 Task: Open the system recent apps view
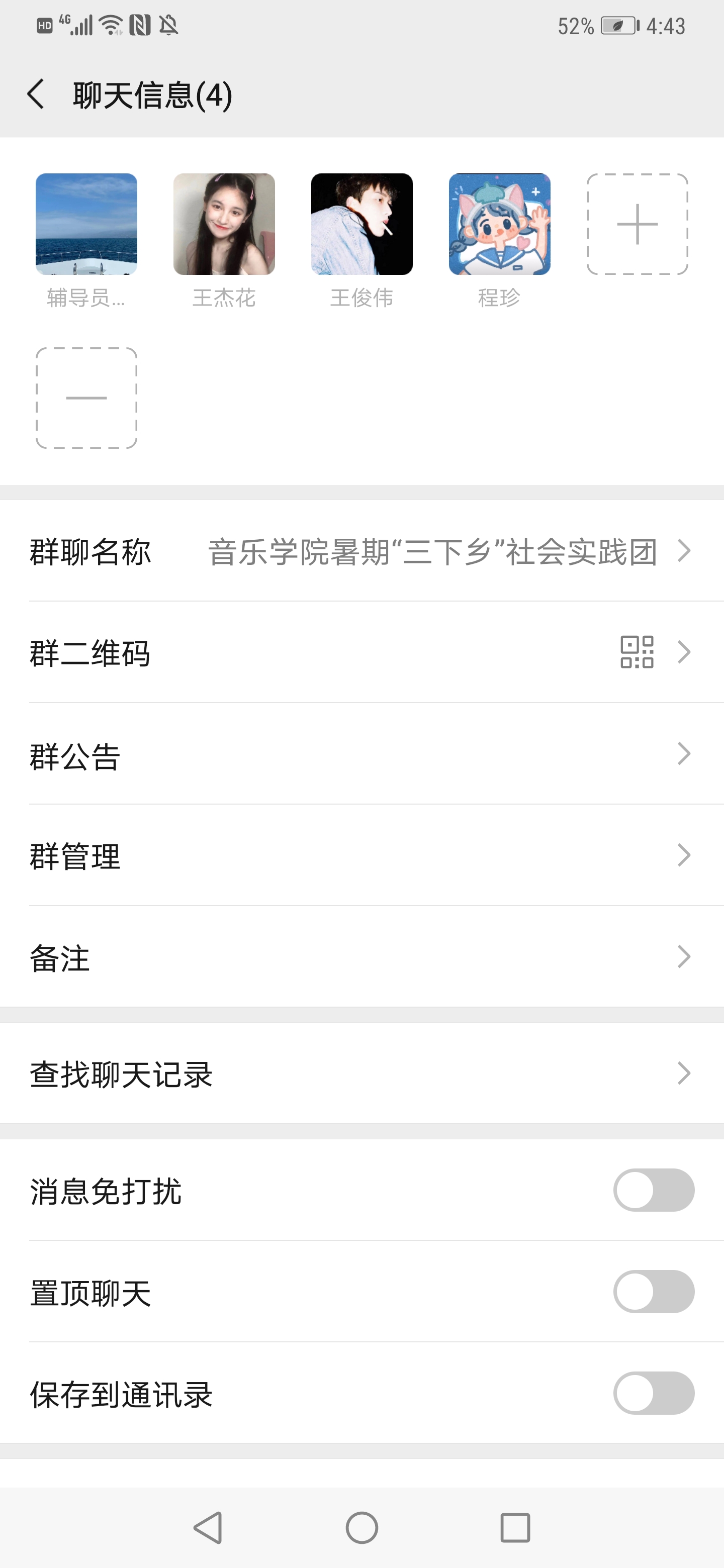515,1528
